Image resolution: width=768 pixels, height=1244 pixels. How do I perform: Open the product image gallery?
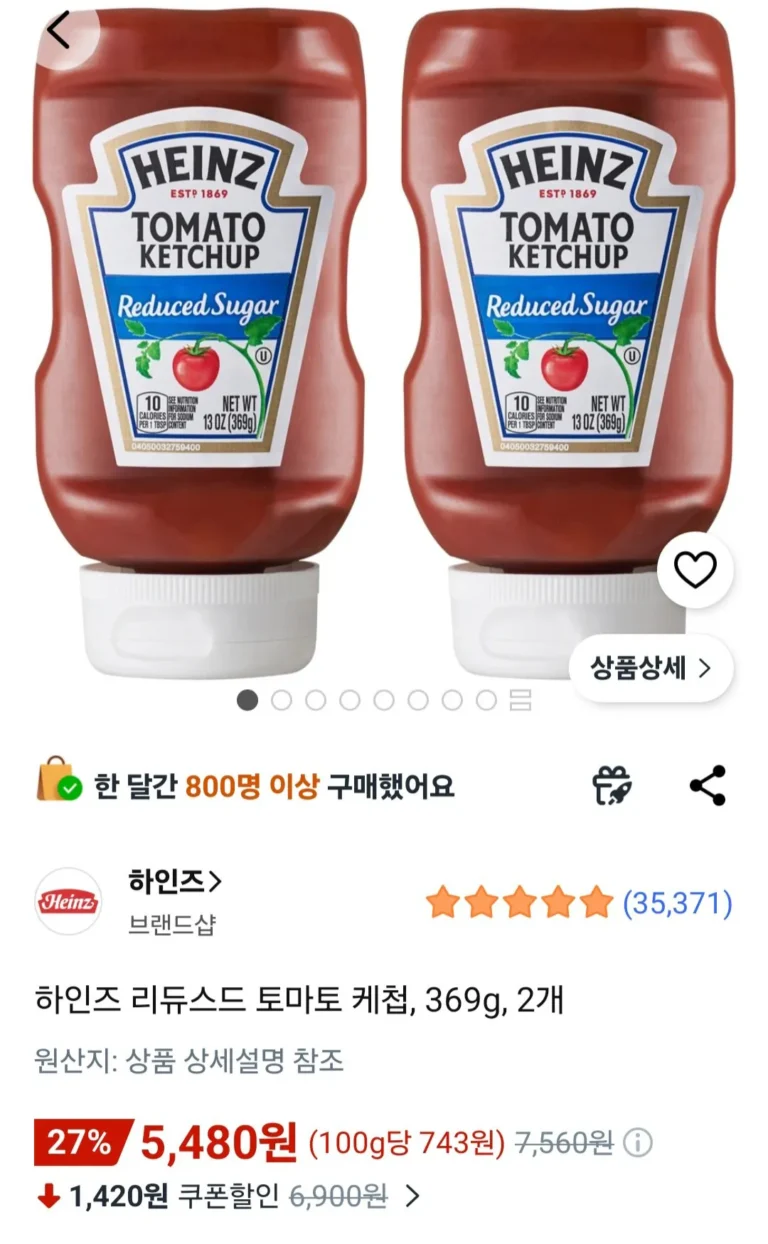(x=384, y=340)
